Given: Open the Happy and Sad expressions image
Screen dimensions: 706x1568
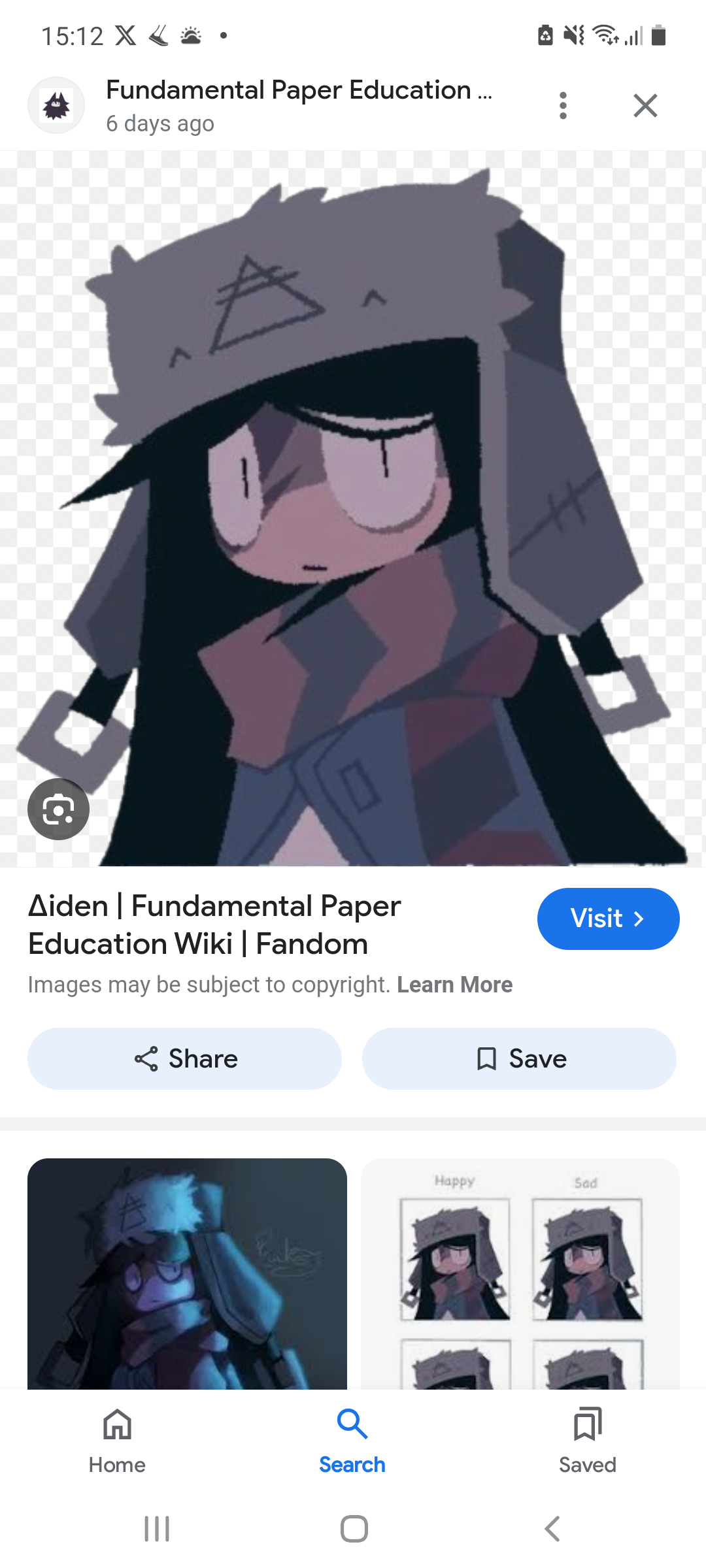Looking at the screenshot, I should pyautogui.click(x=520, y=1274).
